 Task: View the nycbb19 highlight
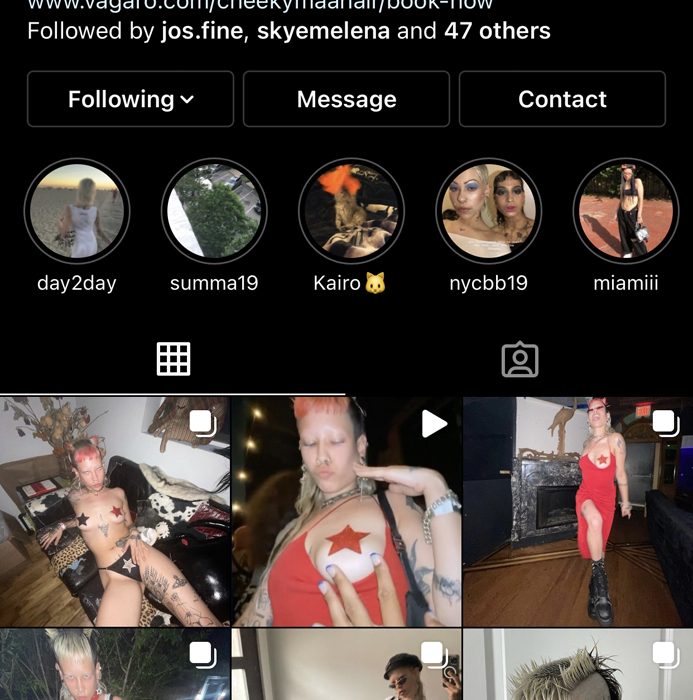pos(489,211)
